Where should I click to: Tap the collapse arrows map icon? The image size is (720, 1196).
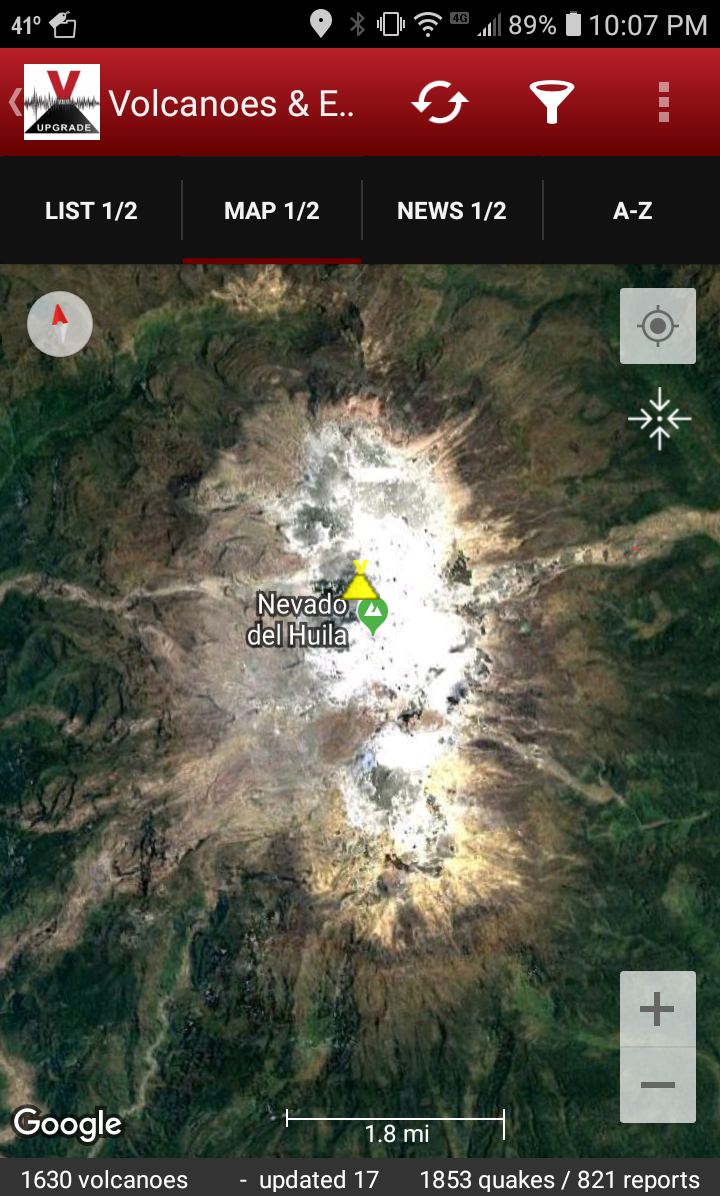[659, 420]
